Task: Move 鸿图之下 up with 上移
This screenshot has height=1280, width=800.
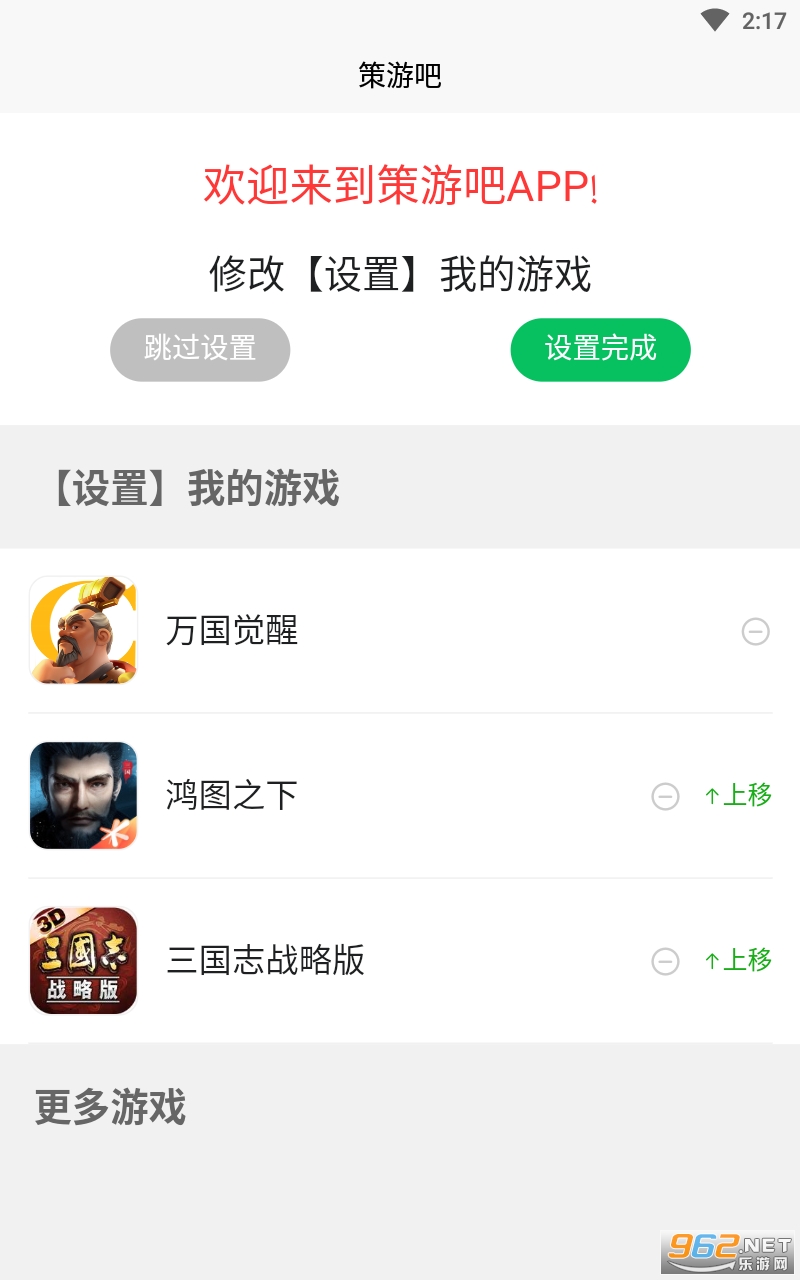Action: coord(738,796)
